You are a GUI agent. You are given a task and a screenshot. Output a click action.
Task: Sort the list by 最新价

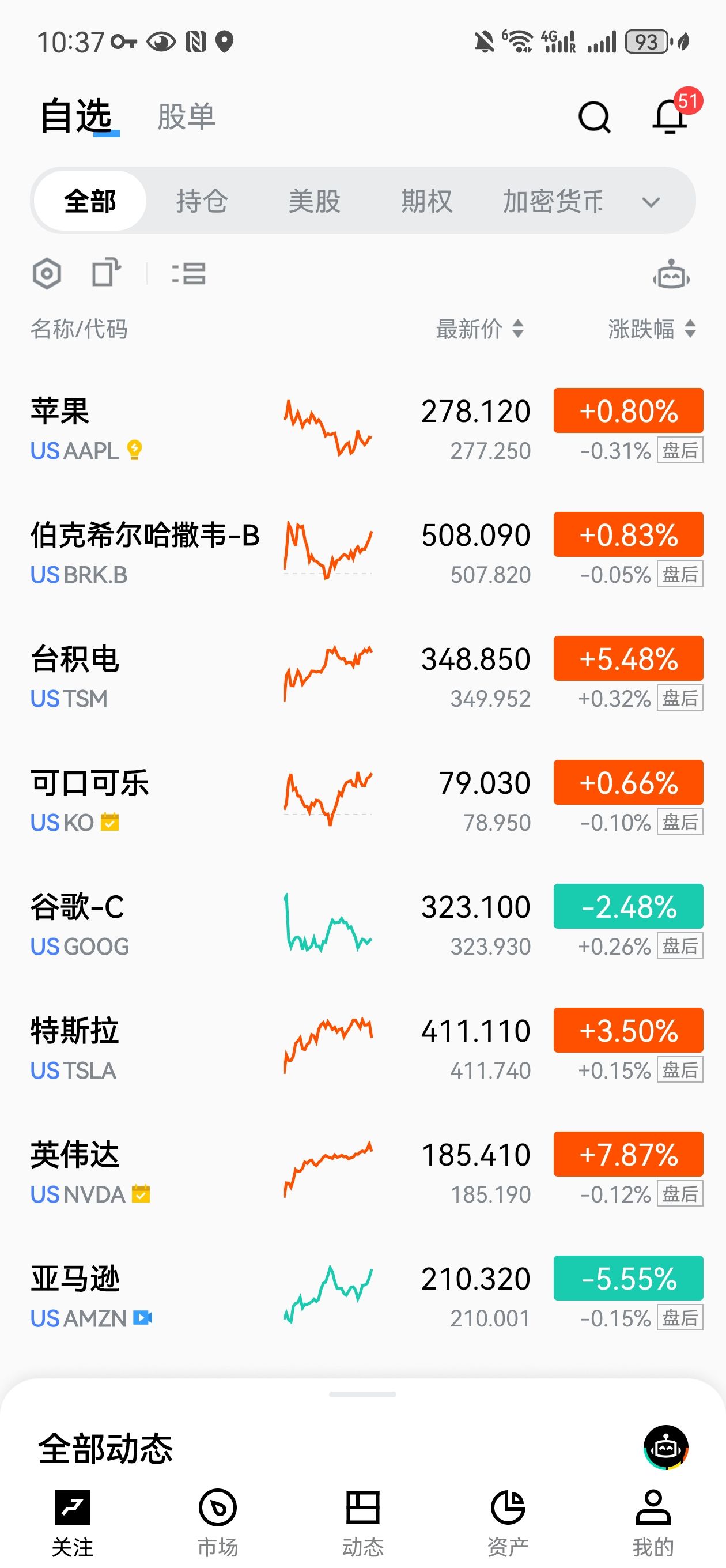[x=479, y=329]
